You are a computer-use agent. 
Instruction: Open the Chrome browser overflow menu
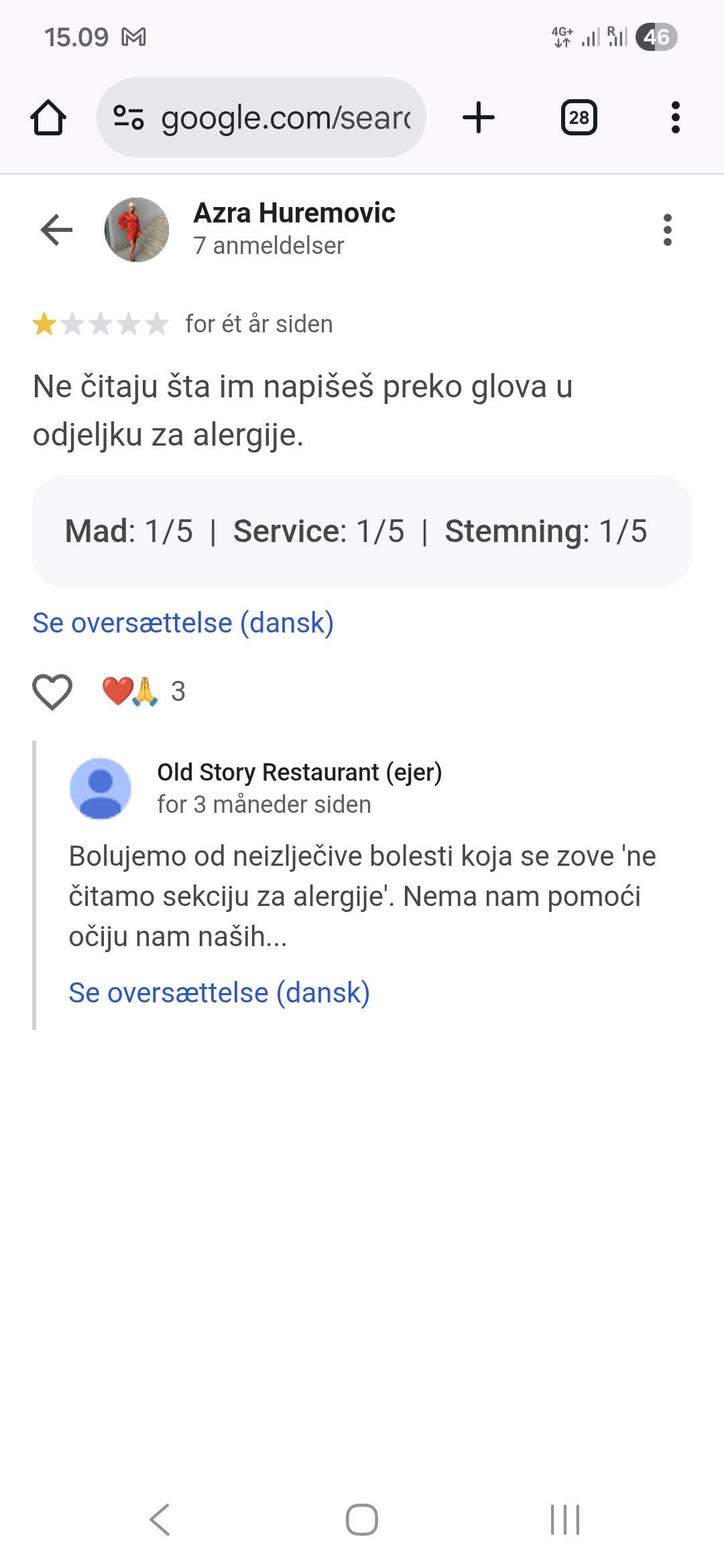(675, 118)
